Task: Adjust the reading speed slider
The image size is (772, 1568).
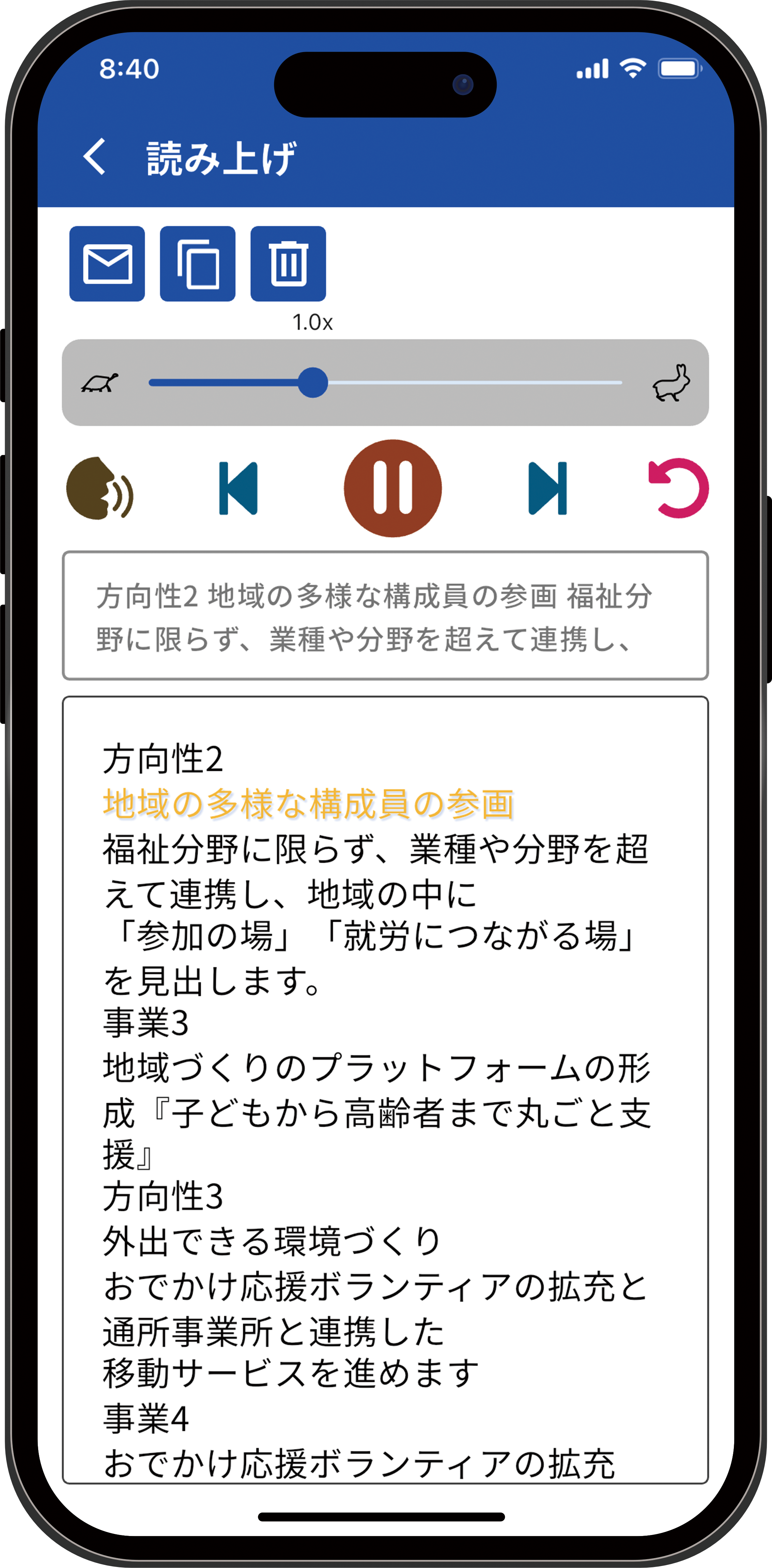Action: [313, 383]
